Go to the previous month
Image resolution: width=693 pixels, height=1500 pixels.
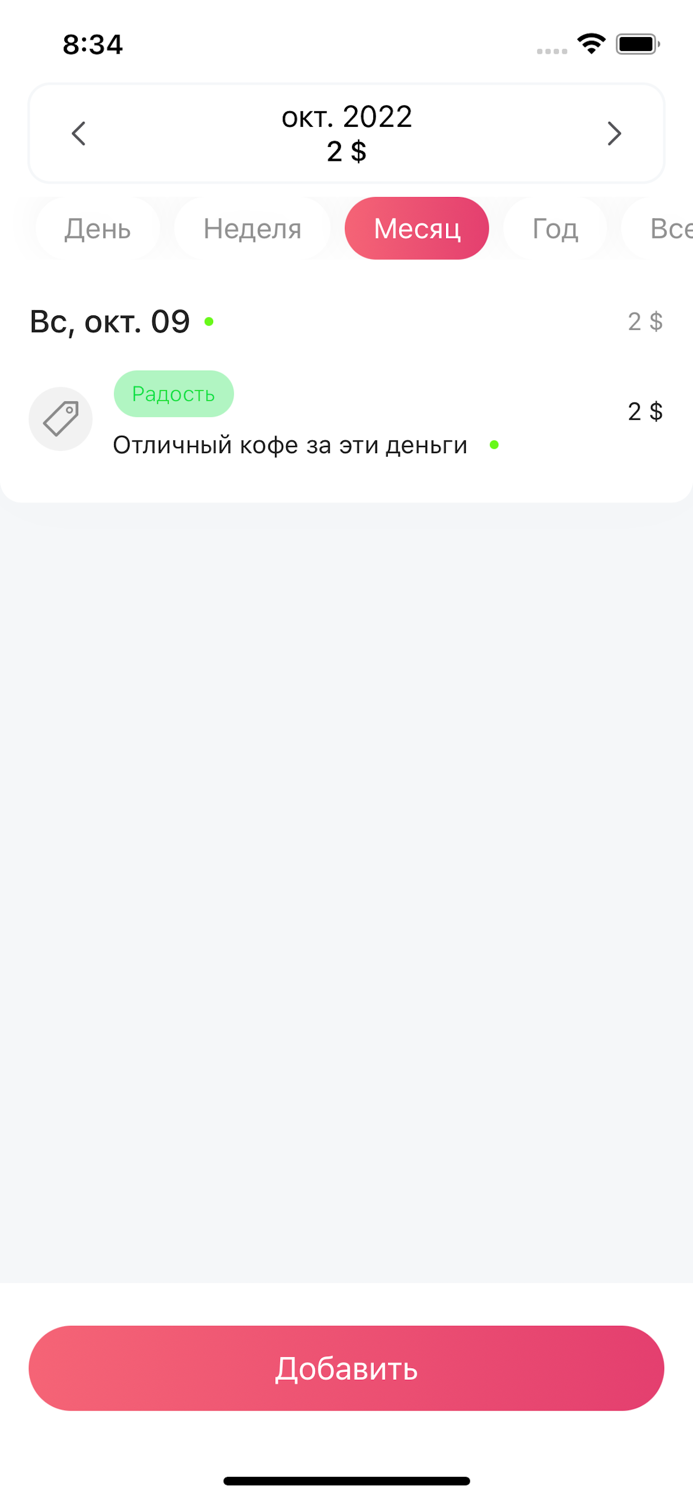coord(79,134)
